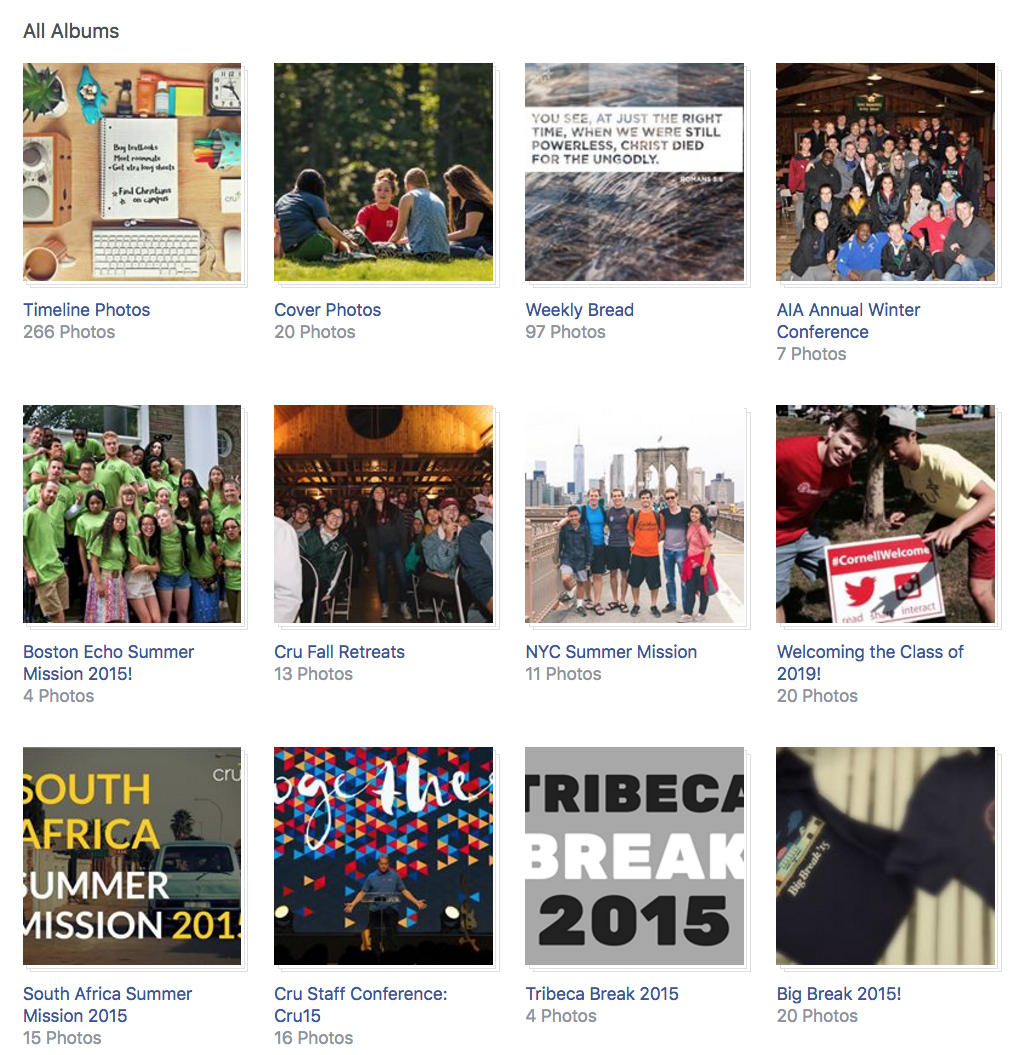Open the Cover Photos album link
The height and width of the screenshot is (1055, 1031).
point(327,310)
